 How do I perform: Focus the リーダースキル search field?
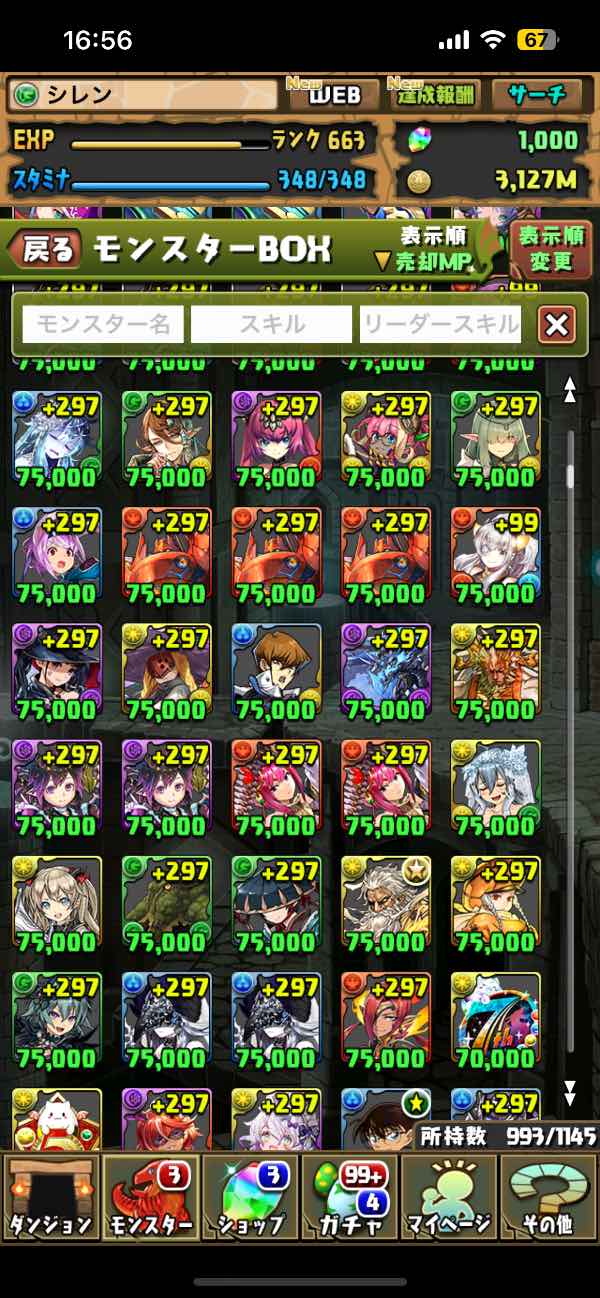[440, 324]
